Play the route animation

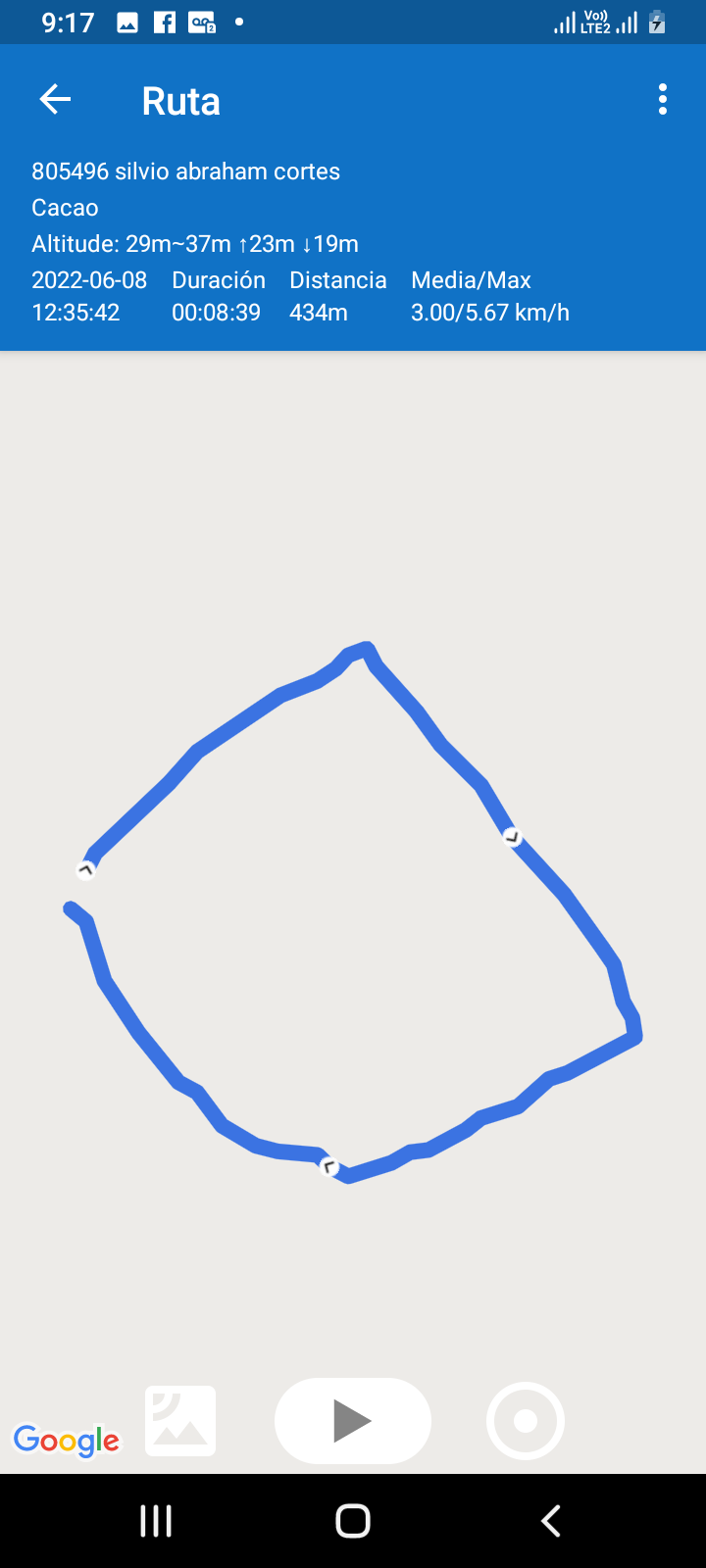[352, 1421]
